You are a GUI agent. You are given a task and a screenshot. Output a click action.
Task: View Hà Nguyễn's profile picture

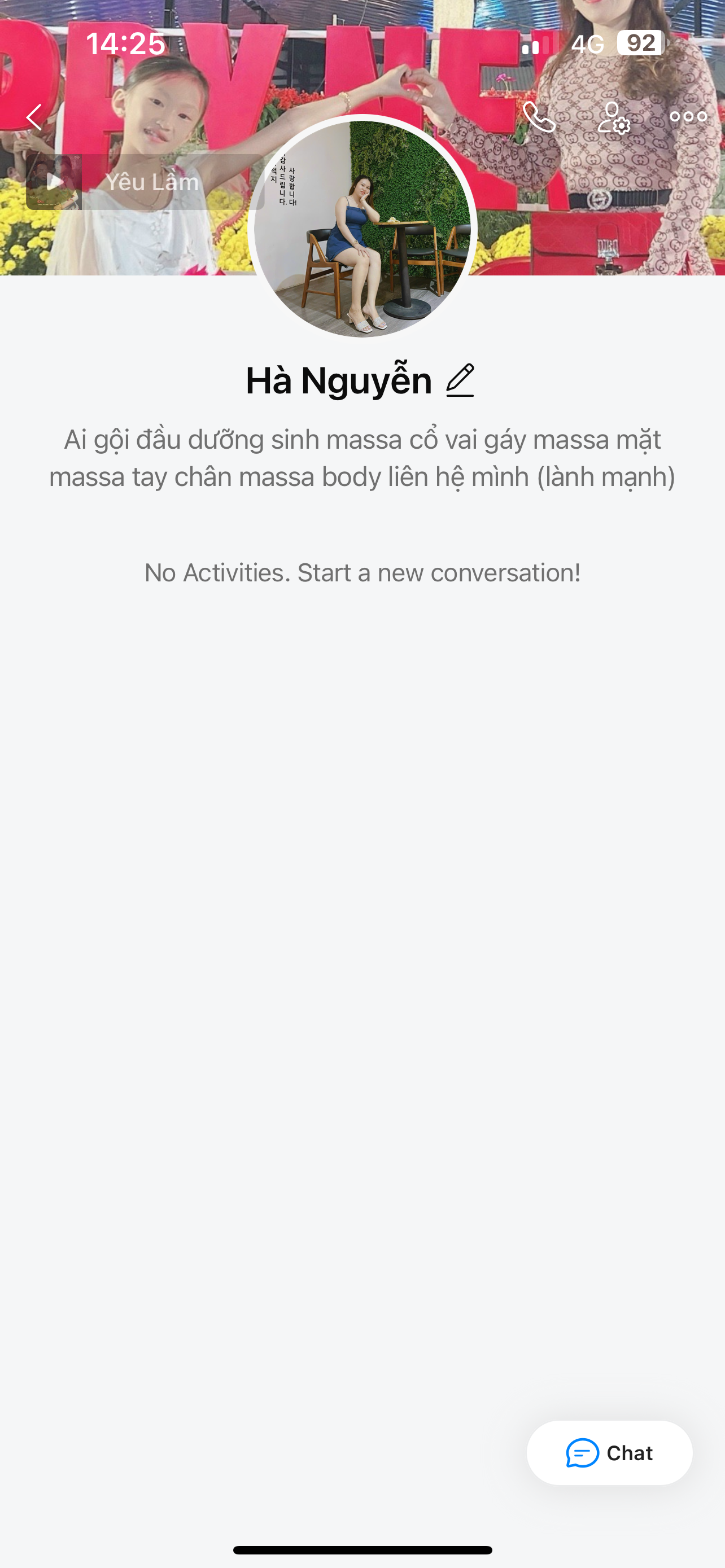click(x=362, y=228)
